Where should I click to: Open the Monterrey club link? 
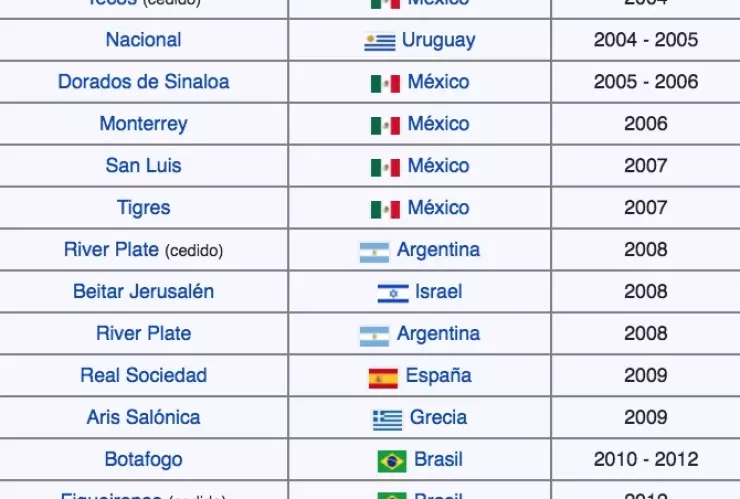click(143, 124)
